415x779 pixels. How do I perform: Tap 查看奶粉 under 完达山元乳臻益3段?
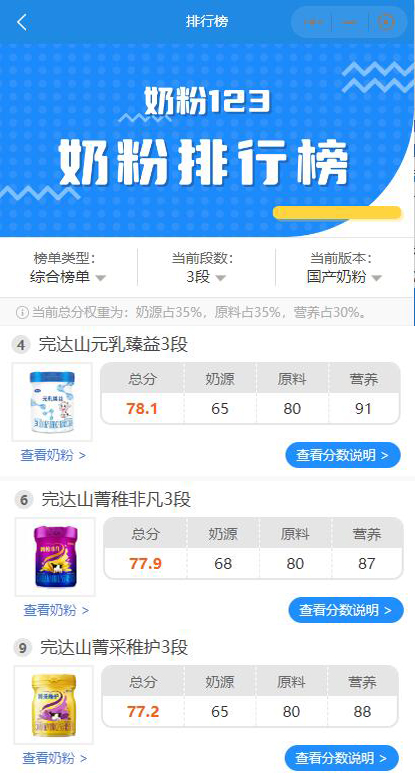(53, 455)
